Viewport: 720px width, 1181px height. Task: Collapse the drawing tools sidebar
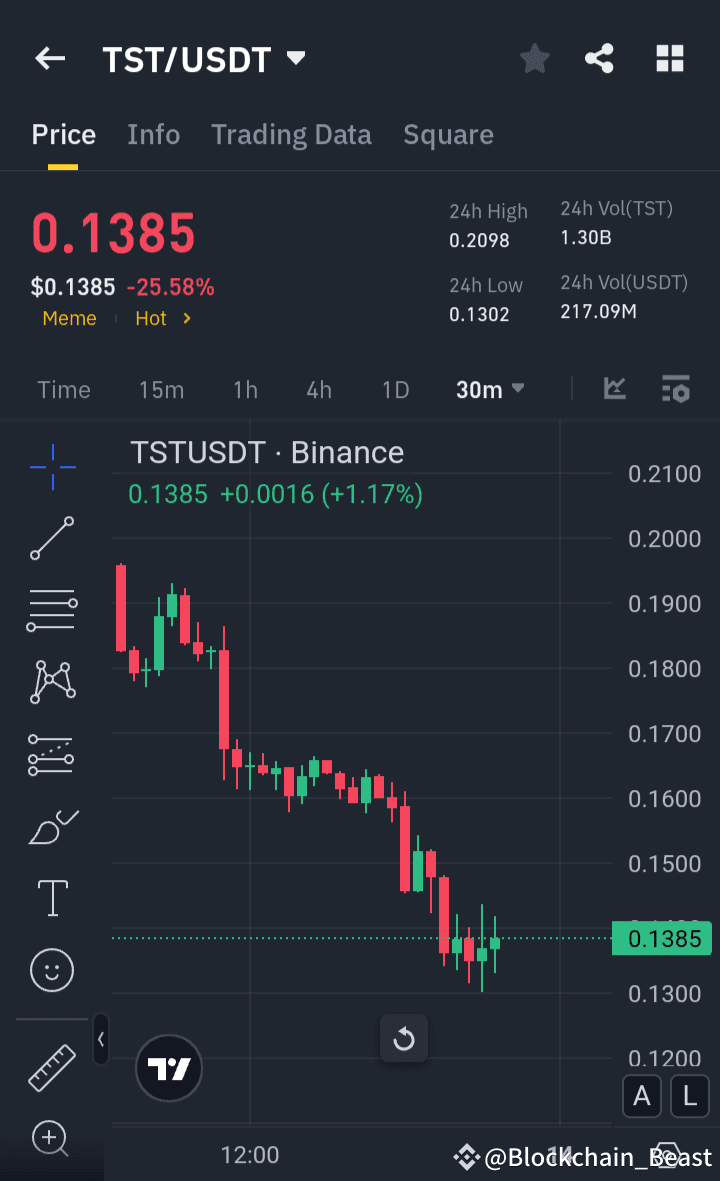click(101, 1039)
